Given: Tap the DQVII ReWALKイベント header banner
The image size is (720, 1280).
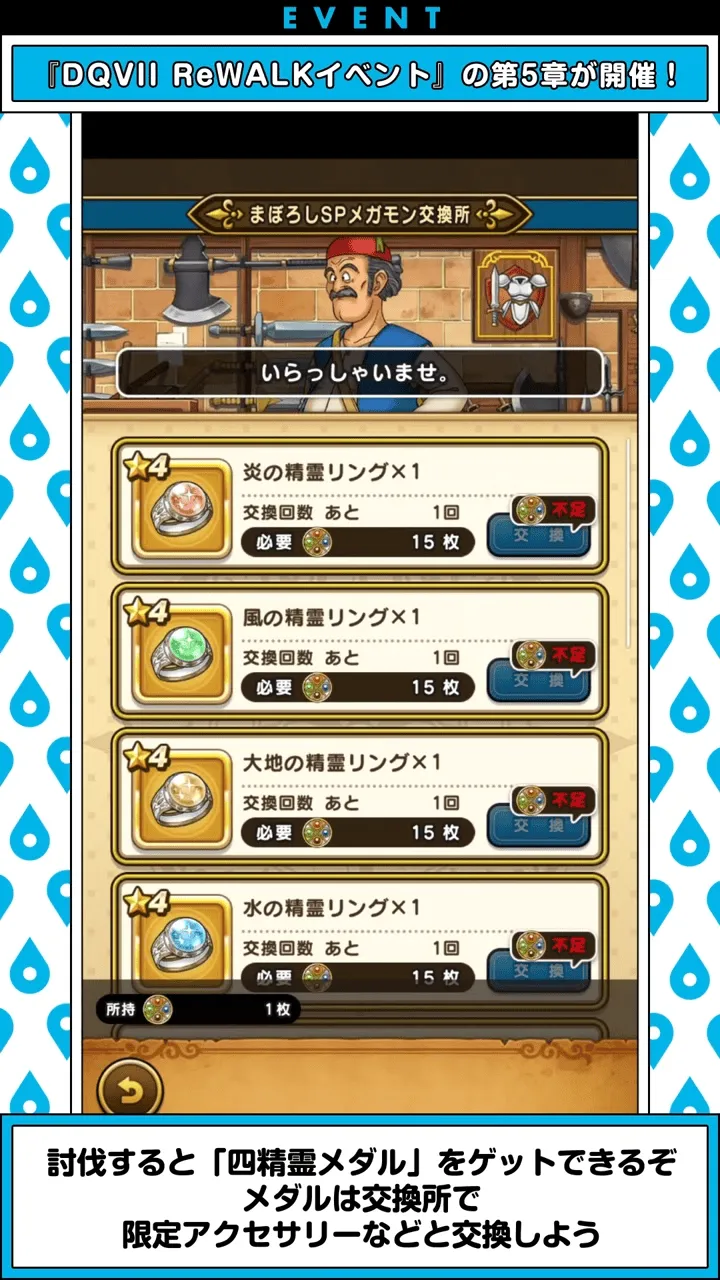Looking at the screenshot, I should (360, 70).
